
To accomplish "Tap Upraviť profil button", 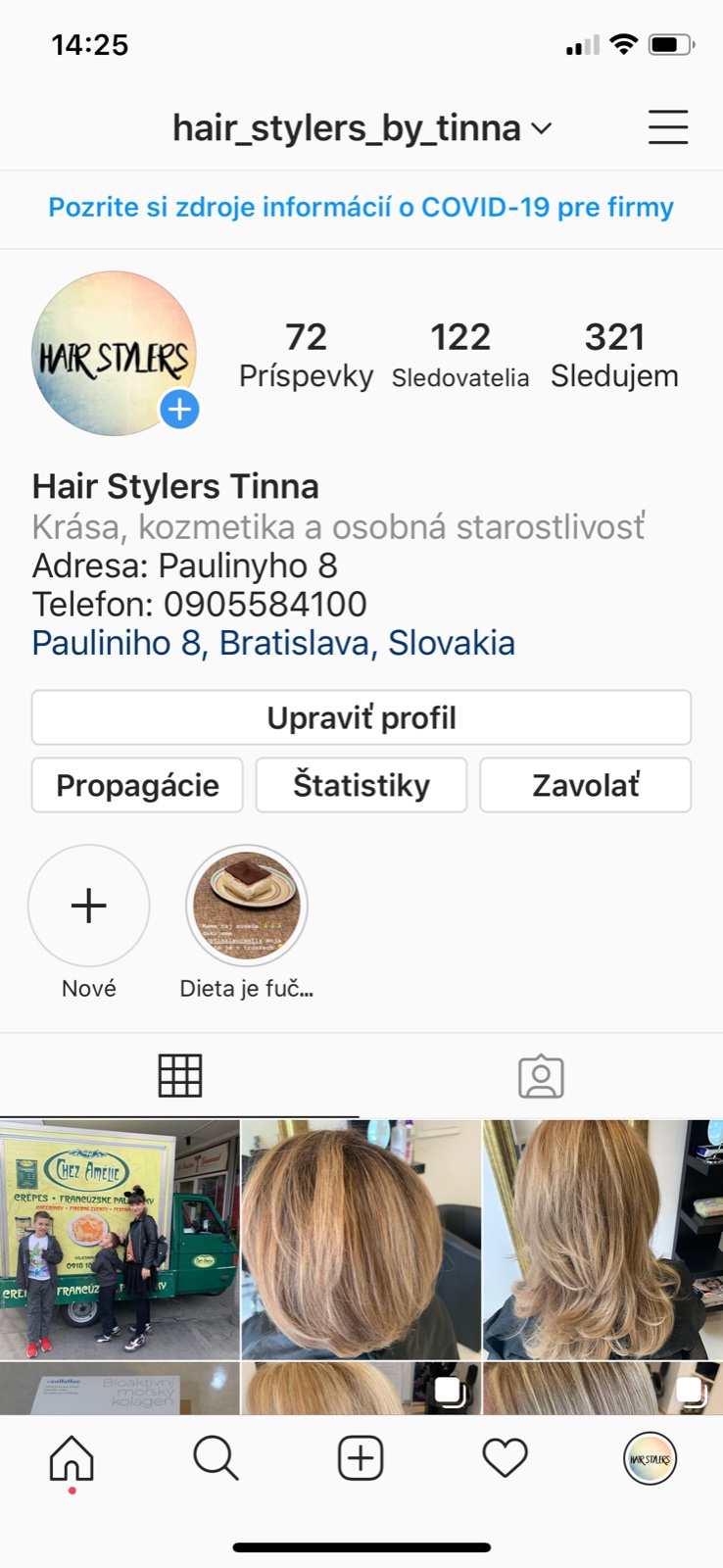I will 361,717.
